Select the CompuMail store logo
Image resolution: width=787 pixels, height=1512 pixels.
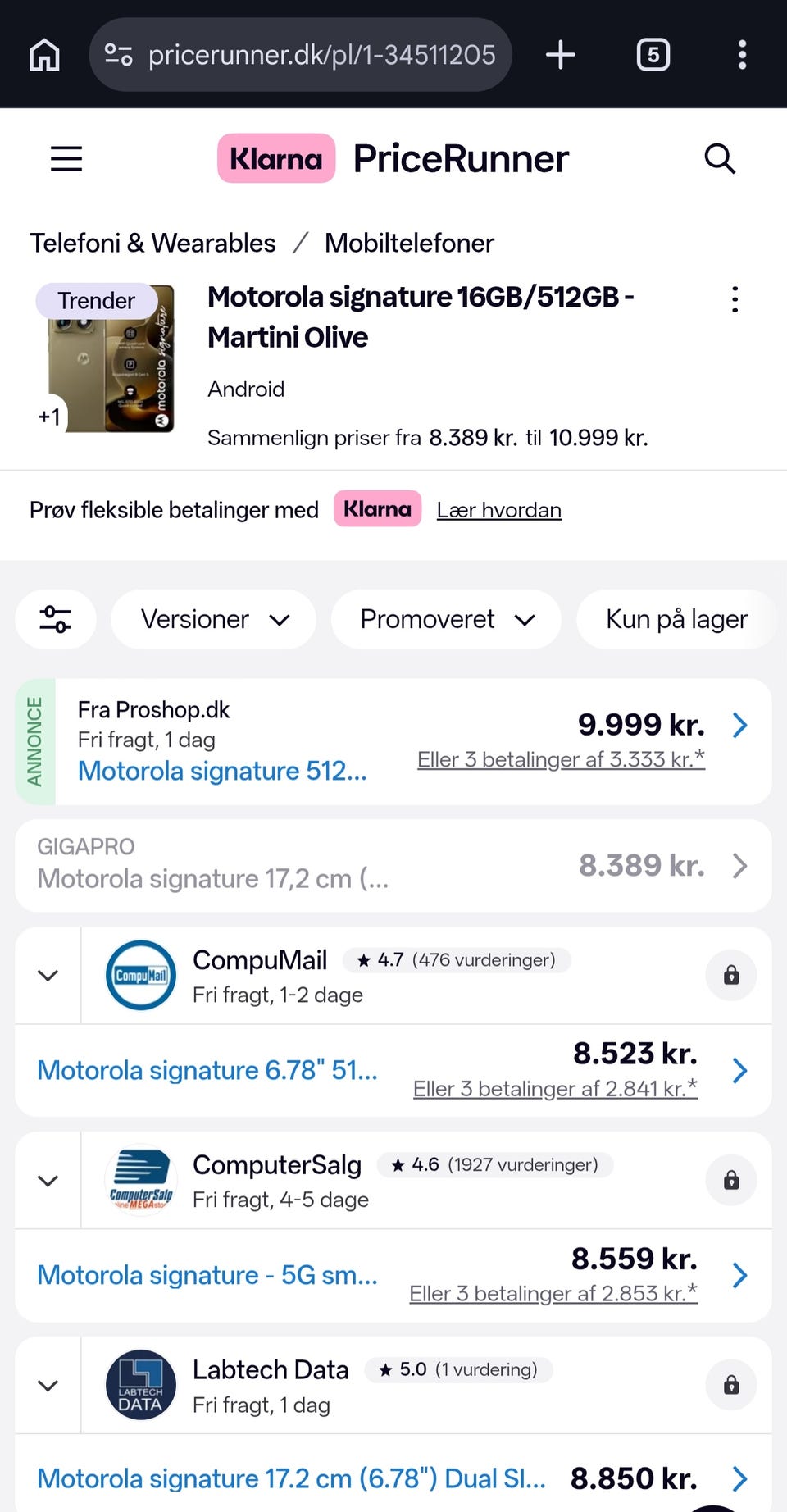point(140,975)
